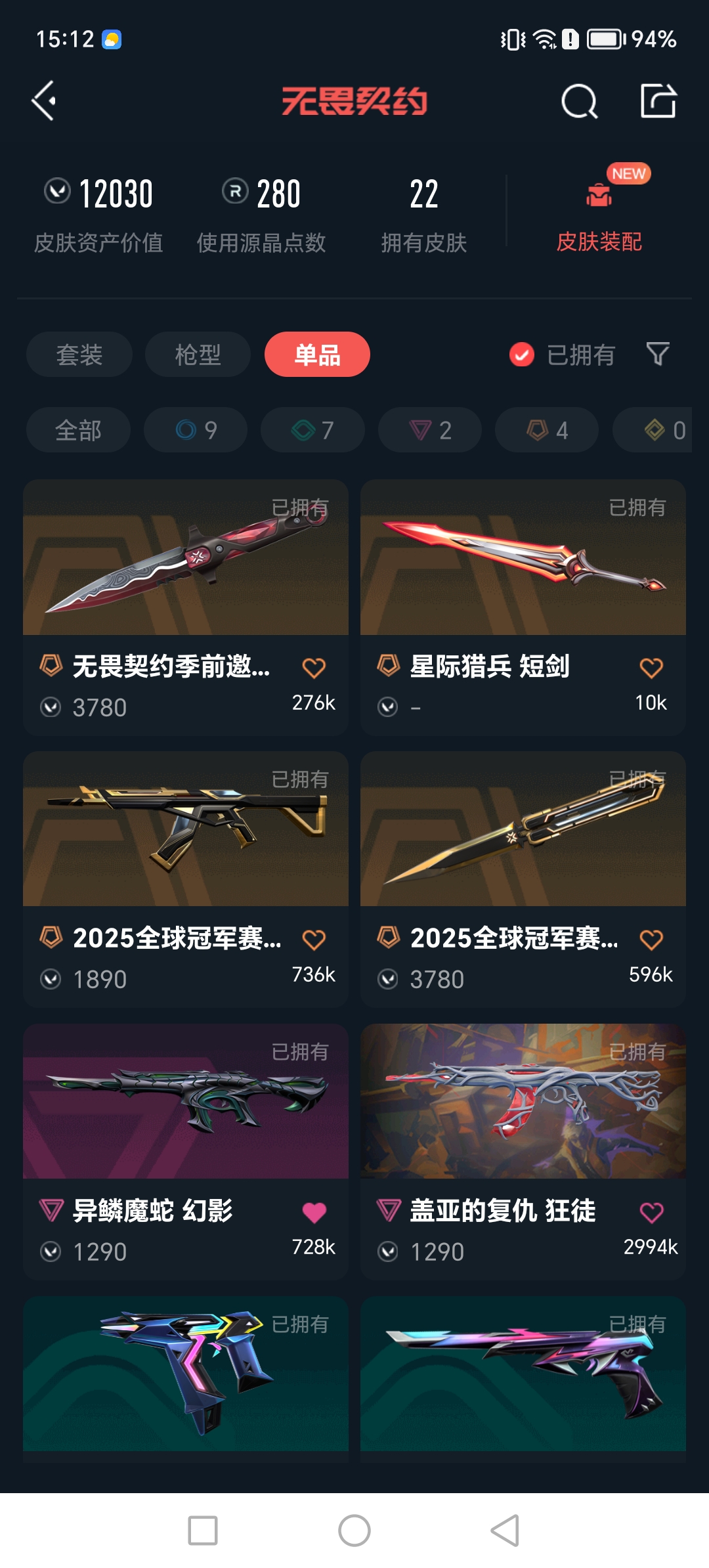709x1568 pixels.
Task: Tap the share icon in header
Action: [658, 101]
